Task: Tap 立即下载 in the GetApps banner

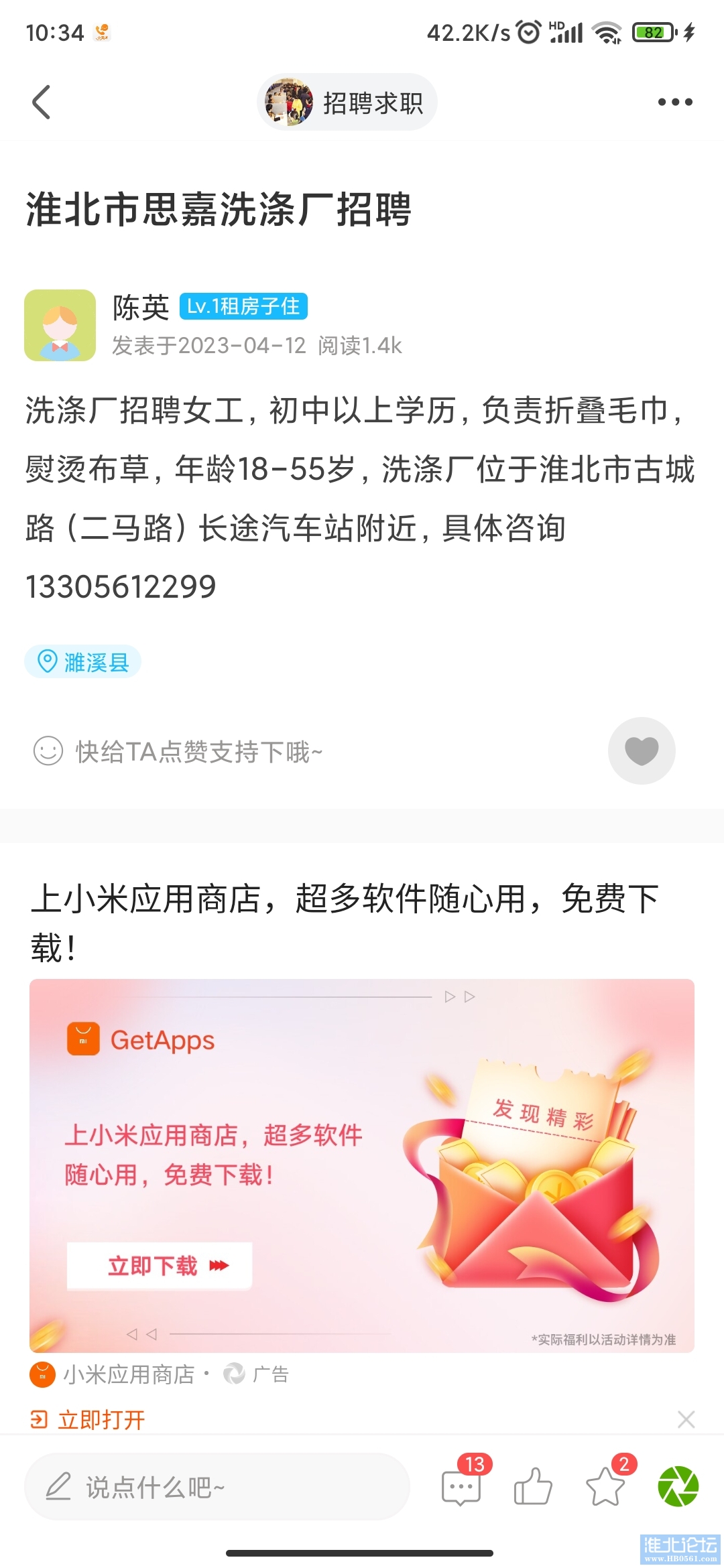Action: [159, 1265]
